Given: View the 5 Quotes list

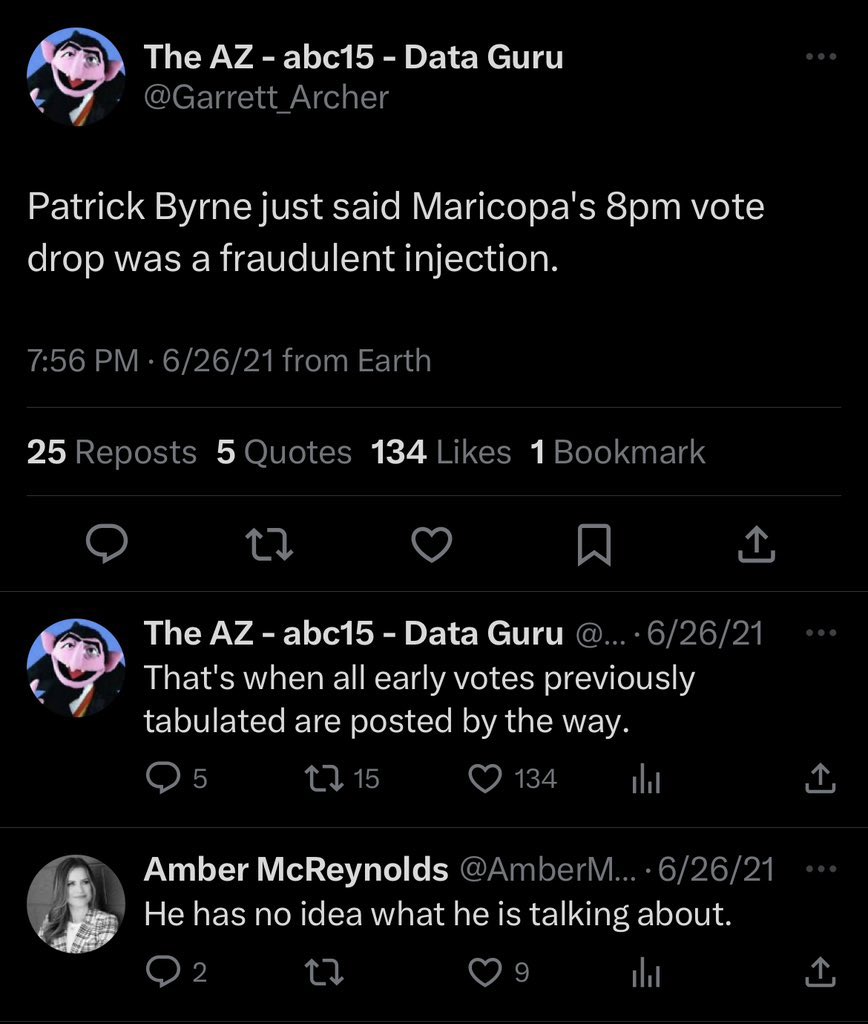Looking at the screenshot, I should (284, 452).
